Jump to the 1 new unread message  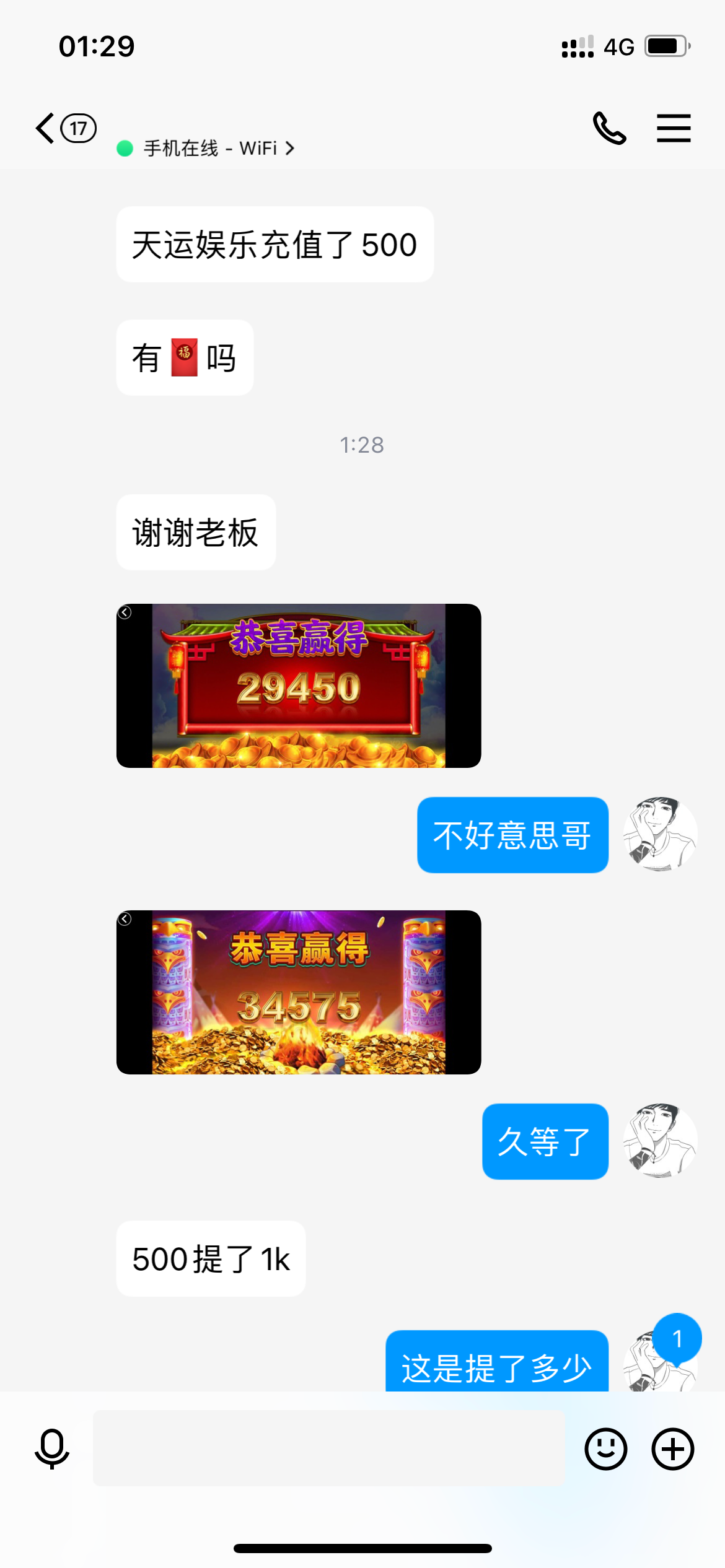[x=677, y=1339]
